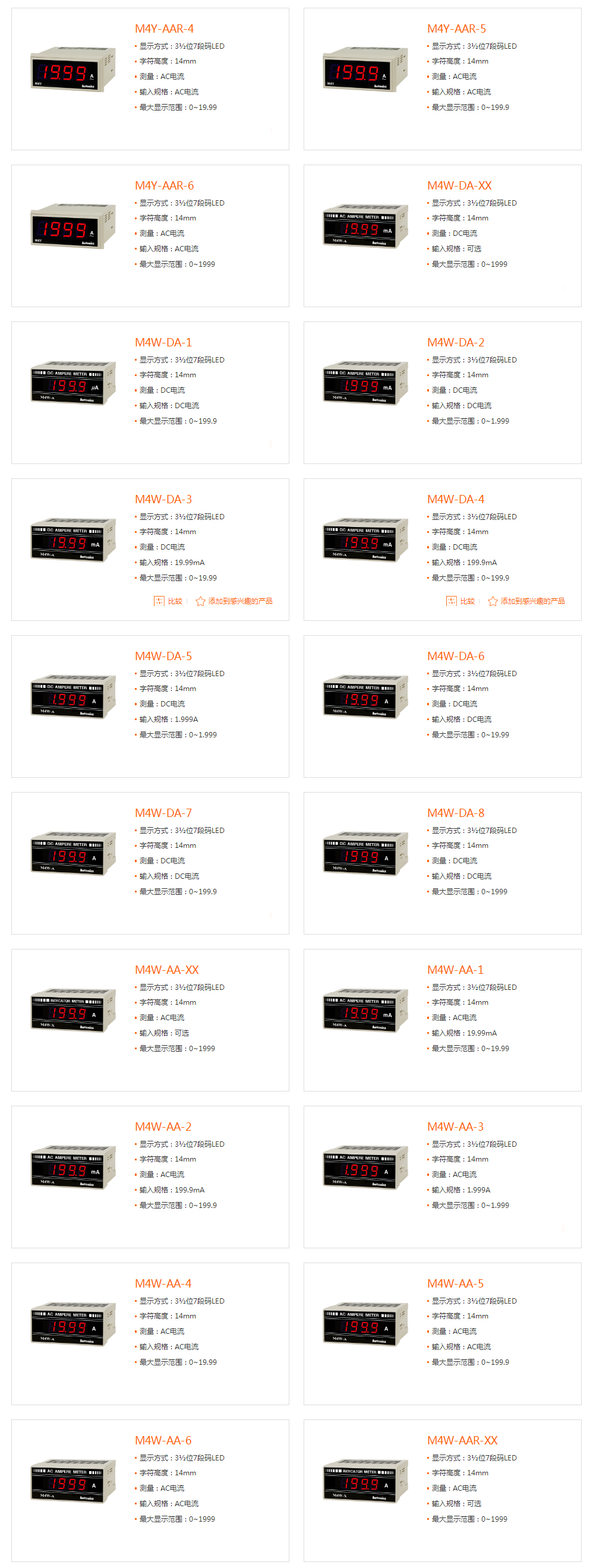593x1568 pixels.
Task: Open the M4W-DA-XX product card
Action: [x=459, y=185]
